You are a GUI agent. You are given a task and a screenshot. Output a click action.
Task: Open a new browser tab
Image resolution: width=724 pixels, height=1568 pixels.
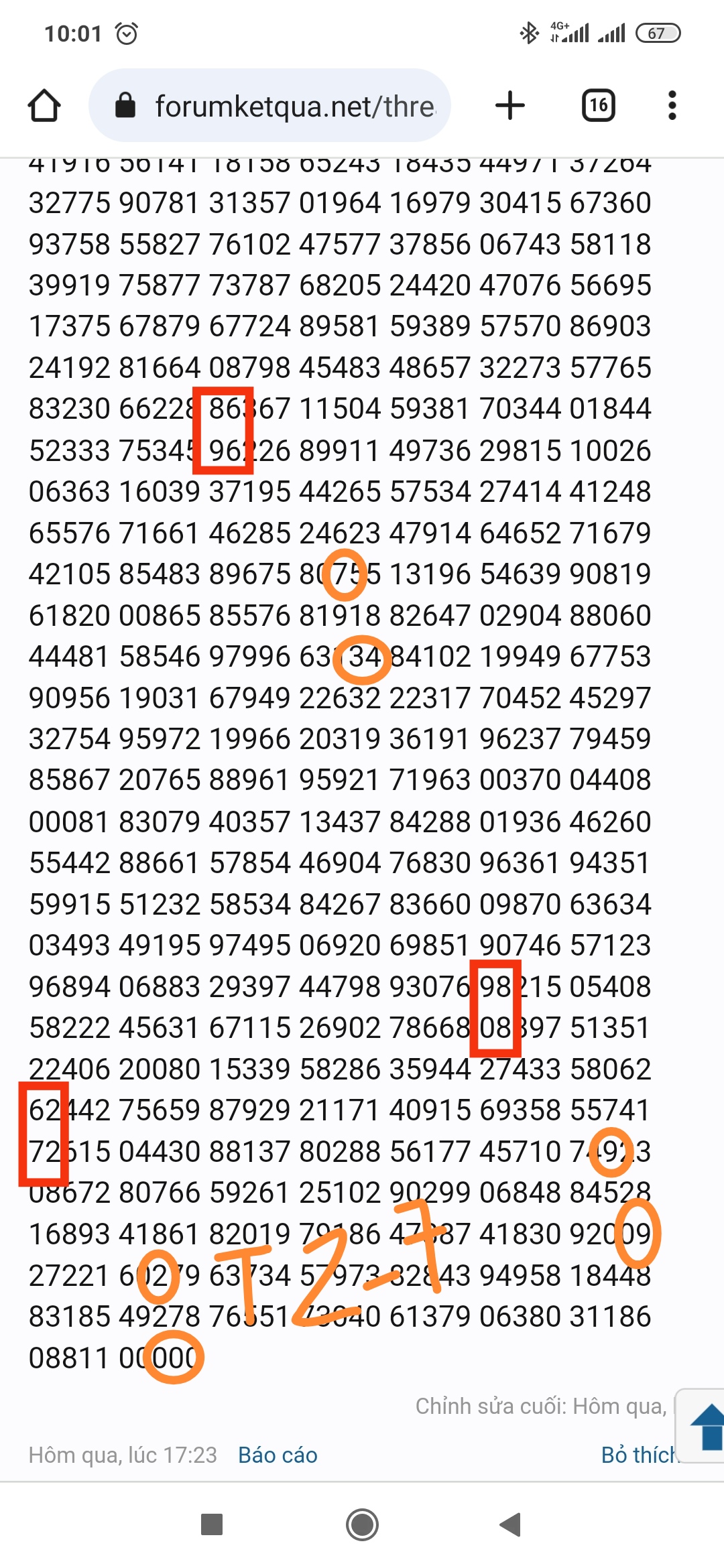coord(510,105)
